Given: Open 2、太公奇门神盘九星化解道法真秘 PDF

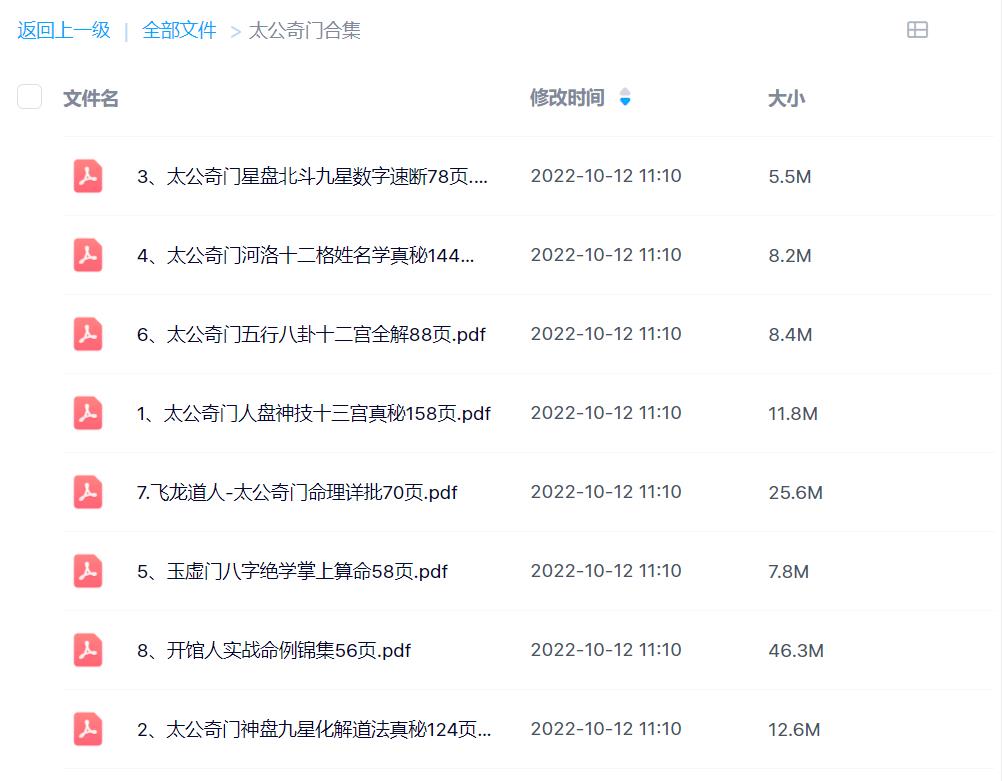Looking at the screenshot, I should click(313, 729).
